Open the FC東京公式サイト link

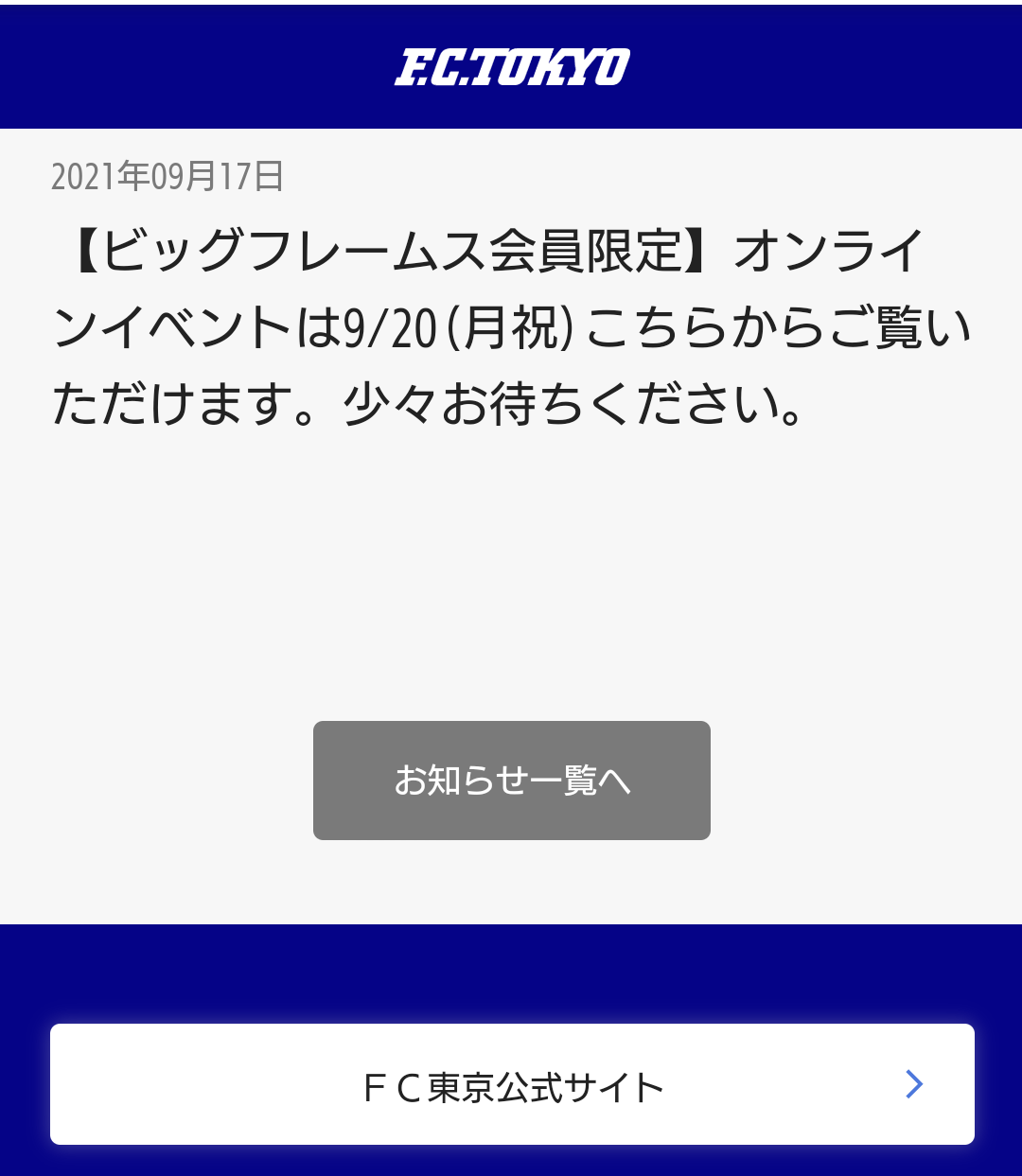(511, 1084)
